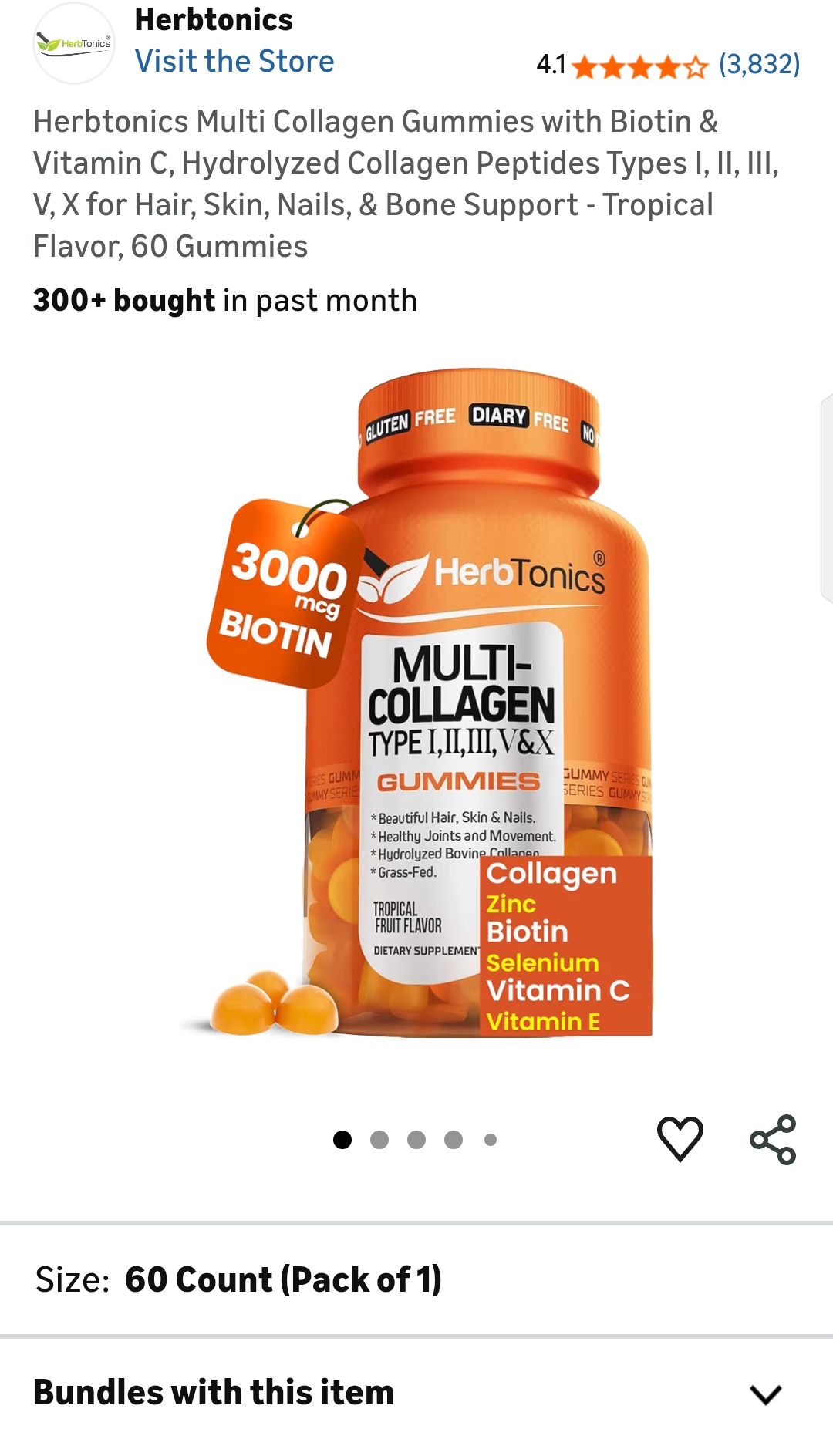Click the half-filled fifth star
833x1456 pixels.
(696, 67)
